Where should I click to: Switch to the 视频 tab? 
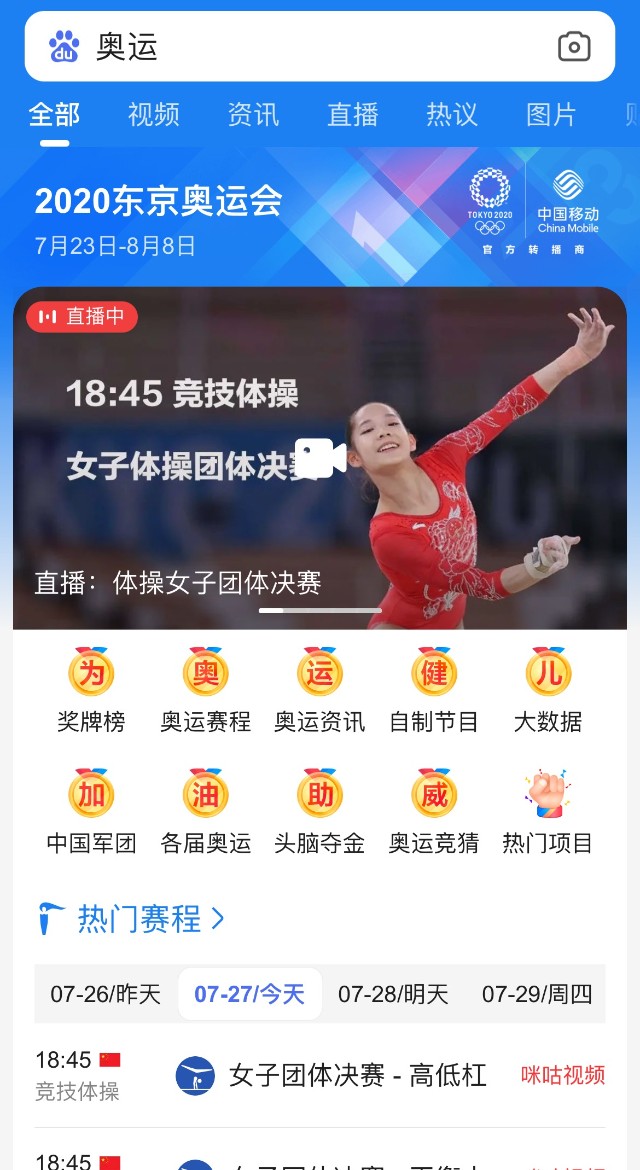click(153, 115)
